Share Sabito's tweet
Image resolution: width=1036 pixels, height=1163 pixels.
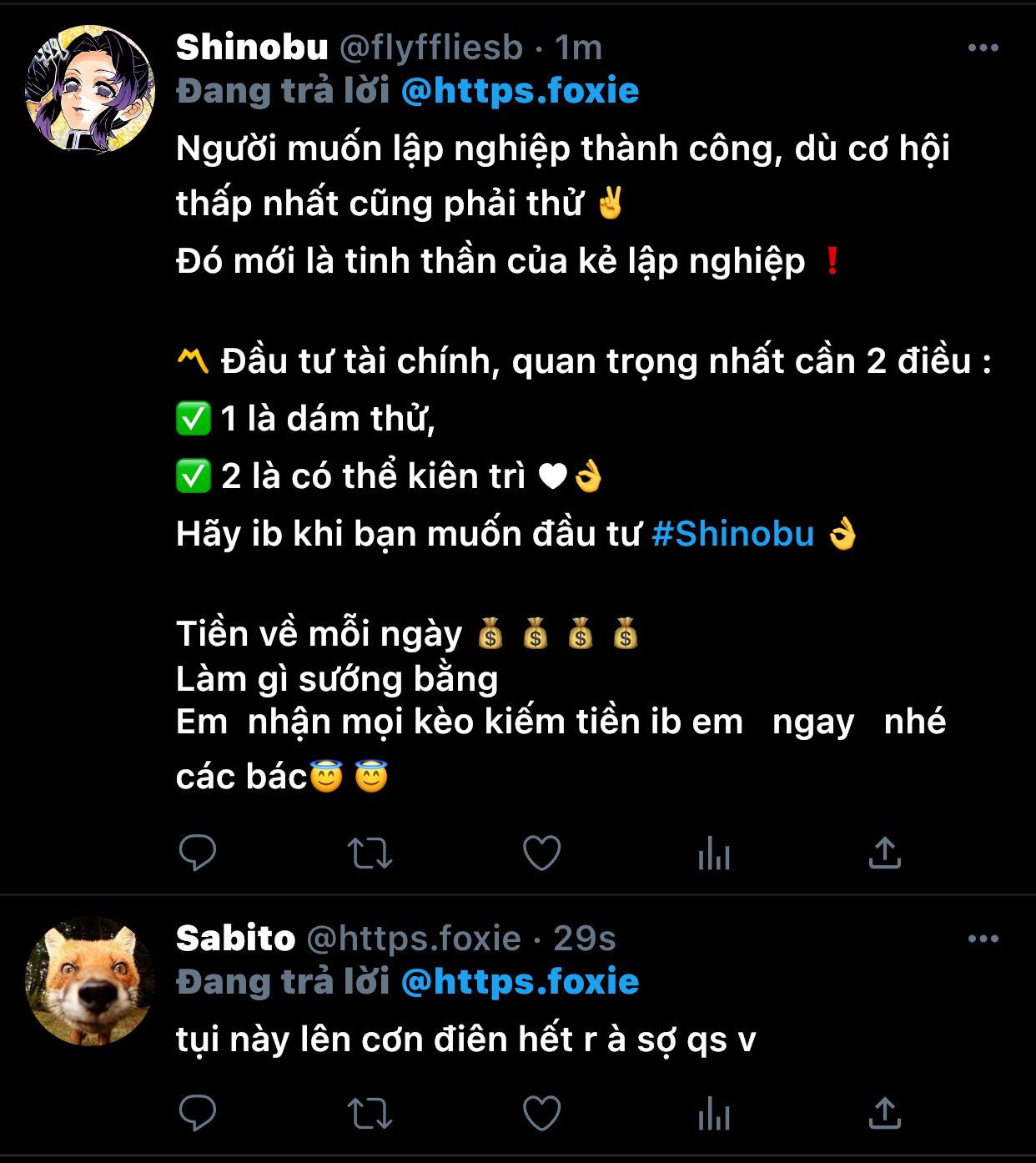coord(885,1113)
